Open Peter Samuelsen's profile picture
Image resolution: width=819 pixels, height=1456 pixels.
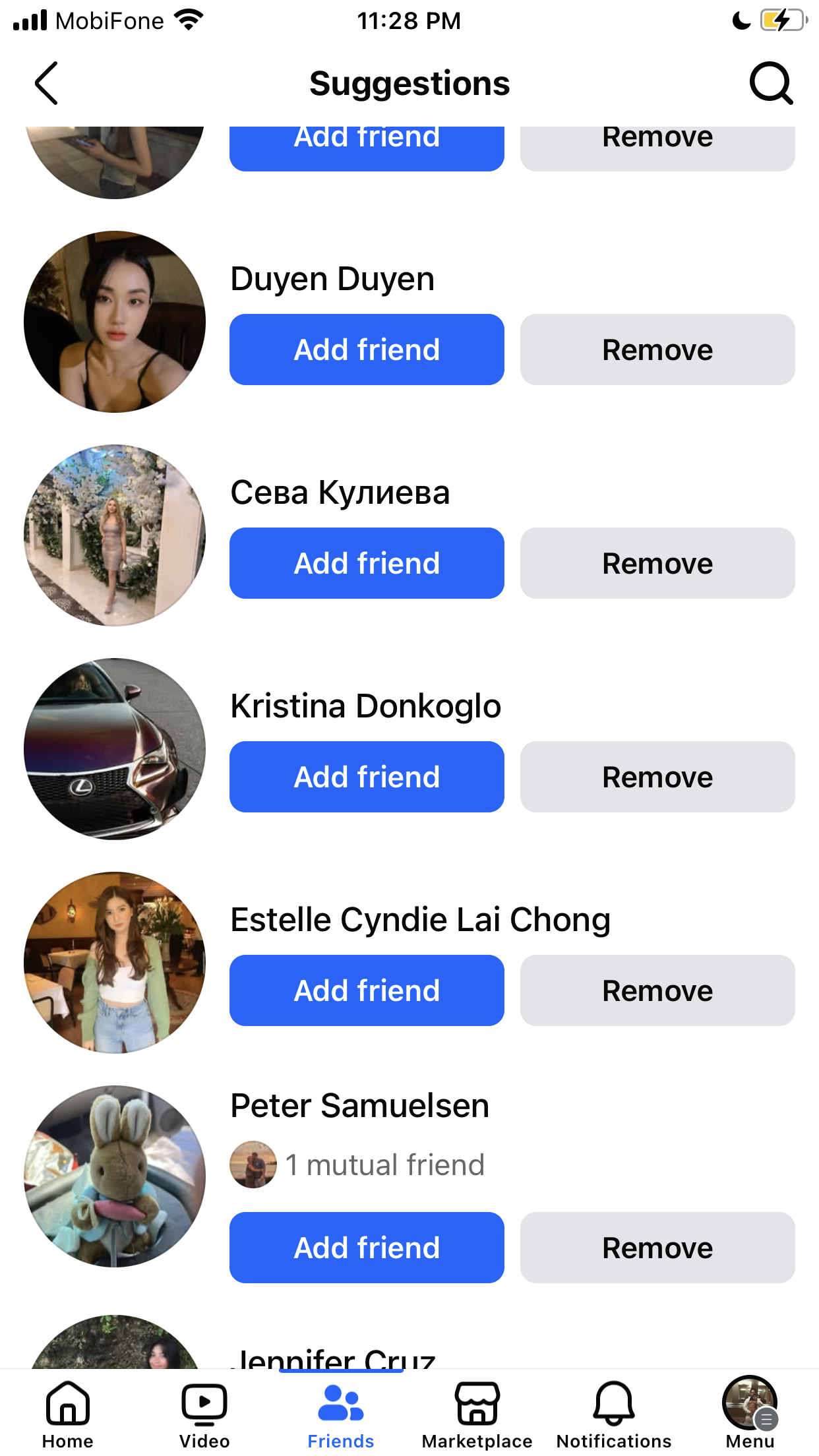click(x=115, y=1176)
